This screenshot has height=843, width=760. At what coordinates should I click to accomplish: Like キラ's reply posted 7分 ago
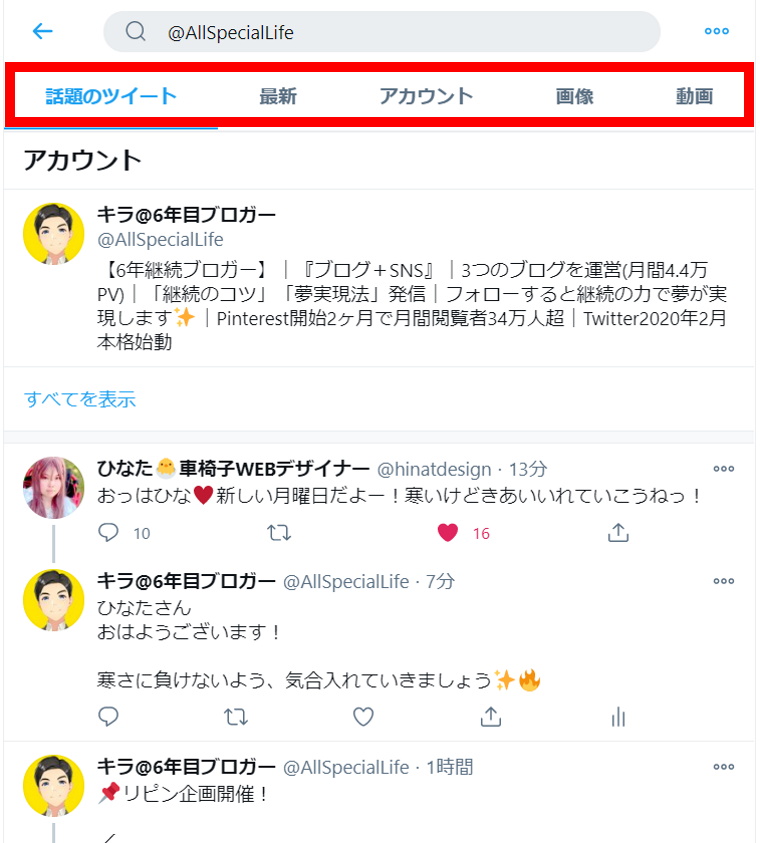(x=364, y=716)
